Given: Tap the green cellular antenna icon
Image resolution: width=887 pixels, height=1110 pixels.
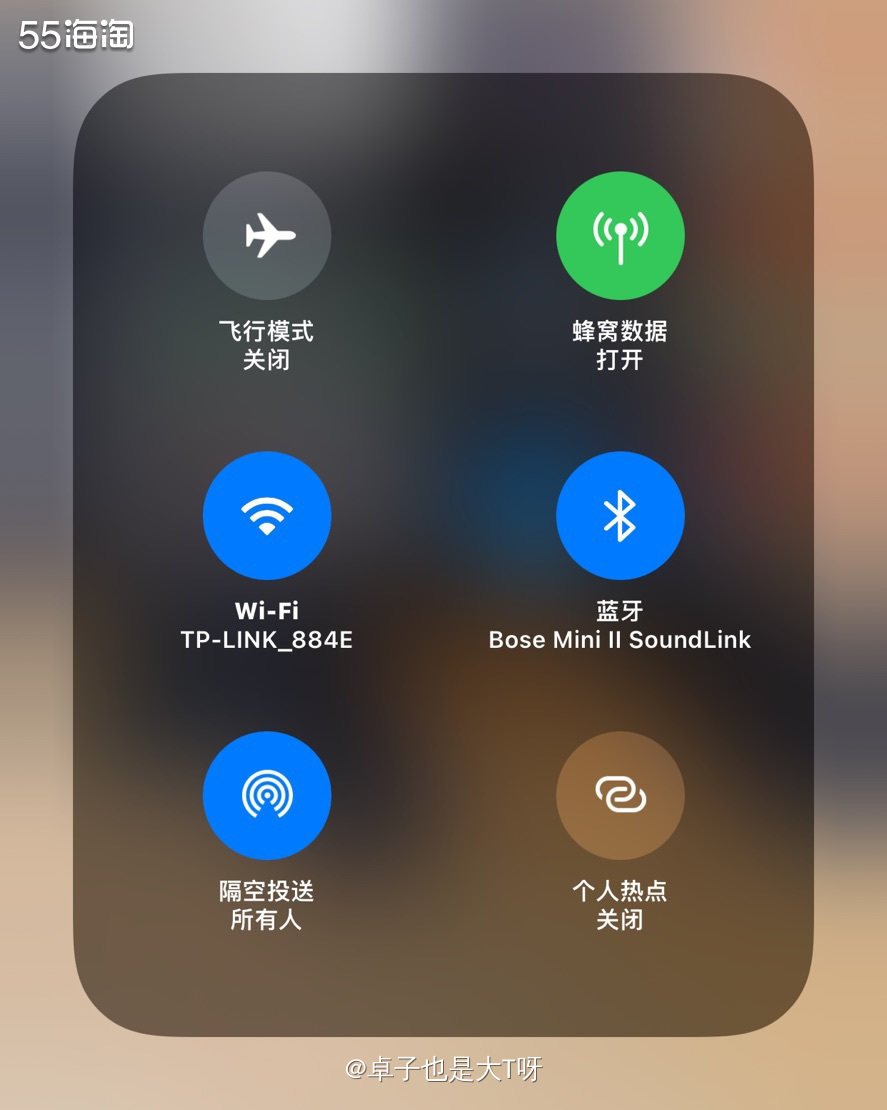Looking at the screenshot, I should click(620, 234).
